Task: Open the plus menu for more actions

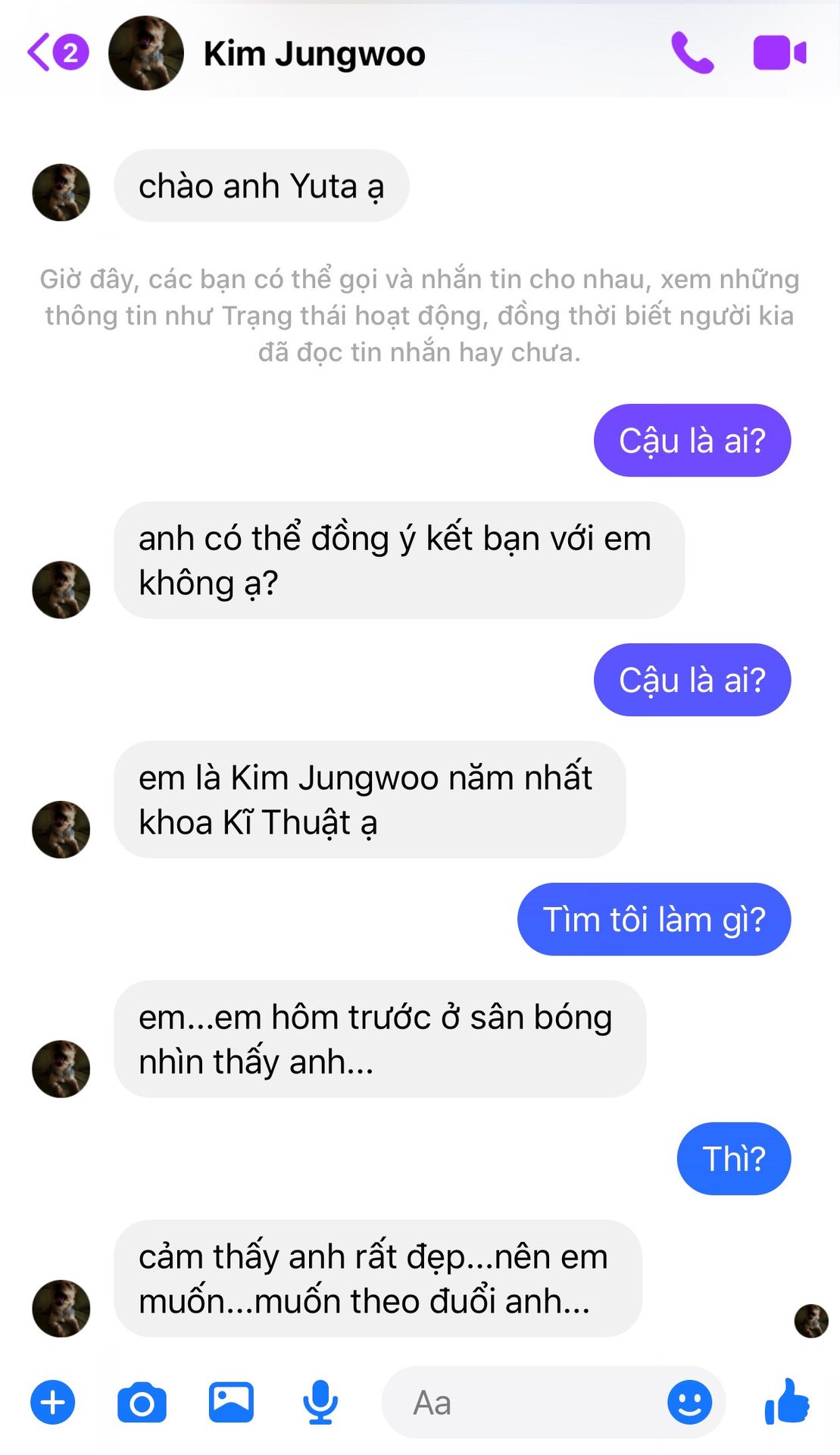Action: [53, 1403]
